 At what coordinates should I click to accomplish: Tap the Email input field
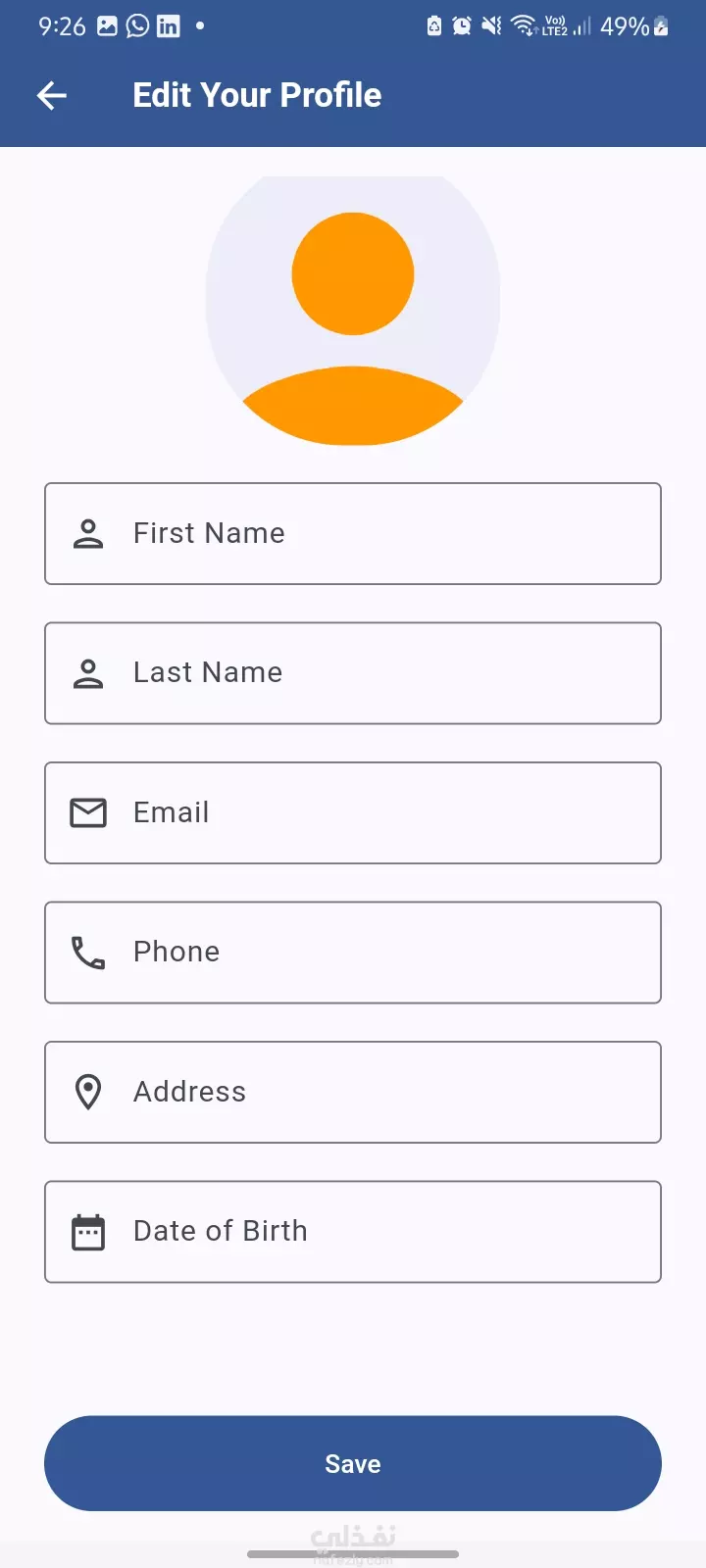pyautogui.click(x=353, y=812)
